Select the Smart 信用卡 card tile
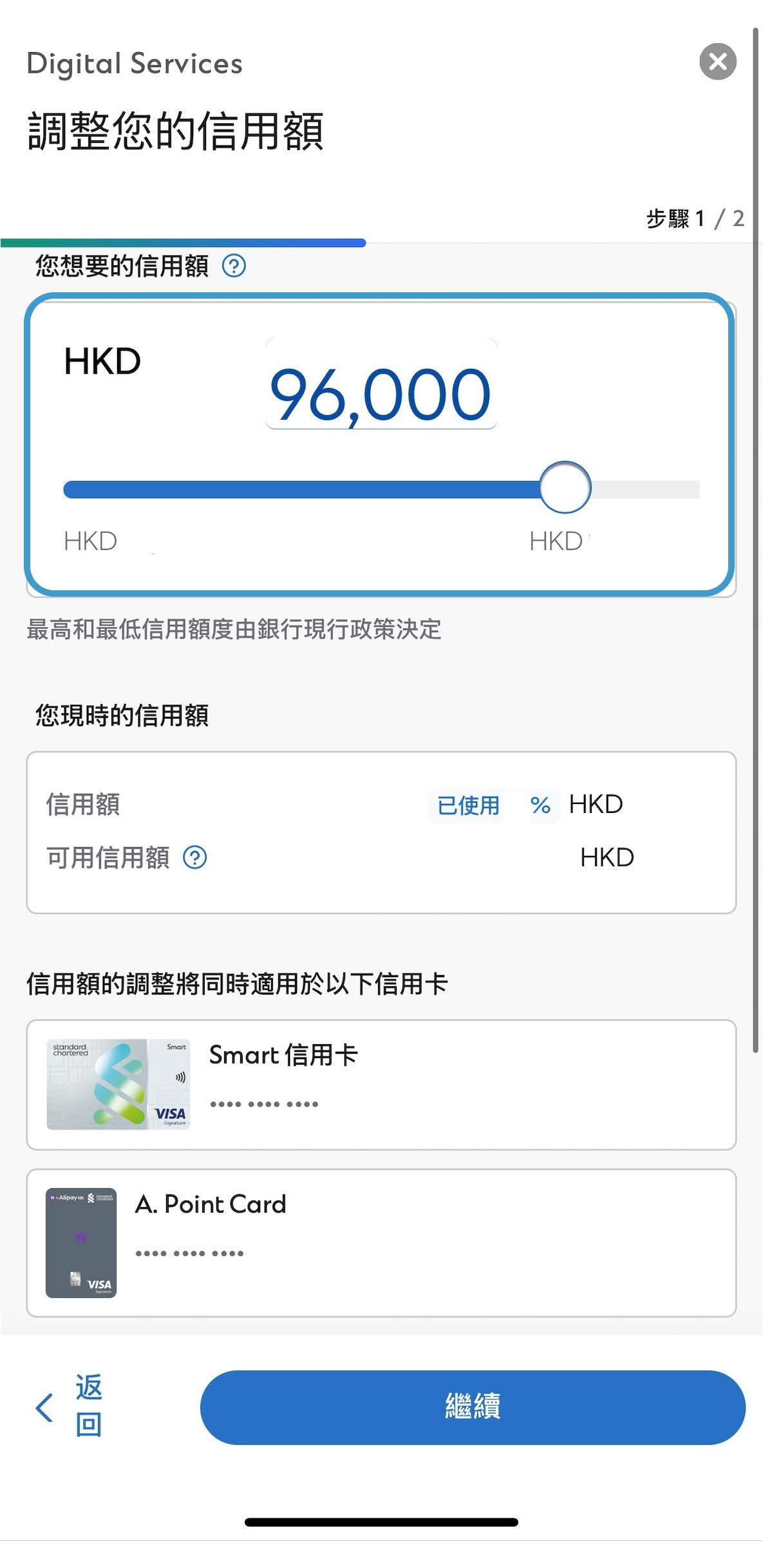Image resolution: width=763 pixels, height=1568 pixels. click(x=381, y=1083)
